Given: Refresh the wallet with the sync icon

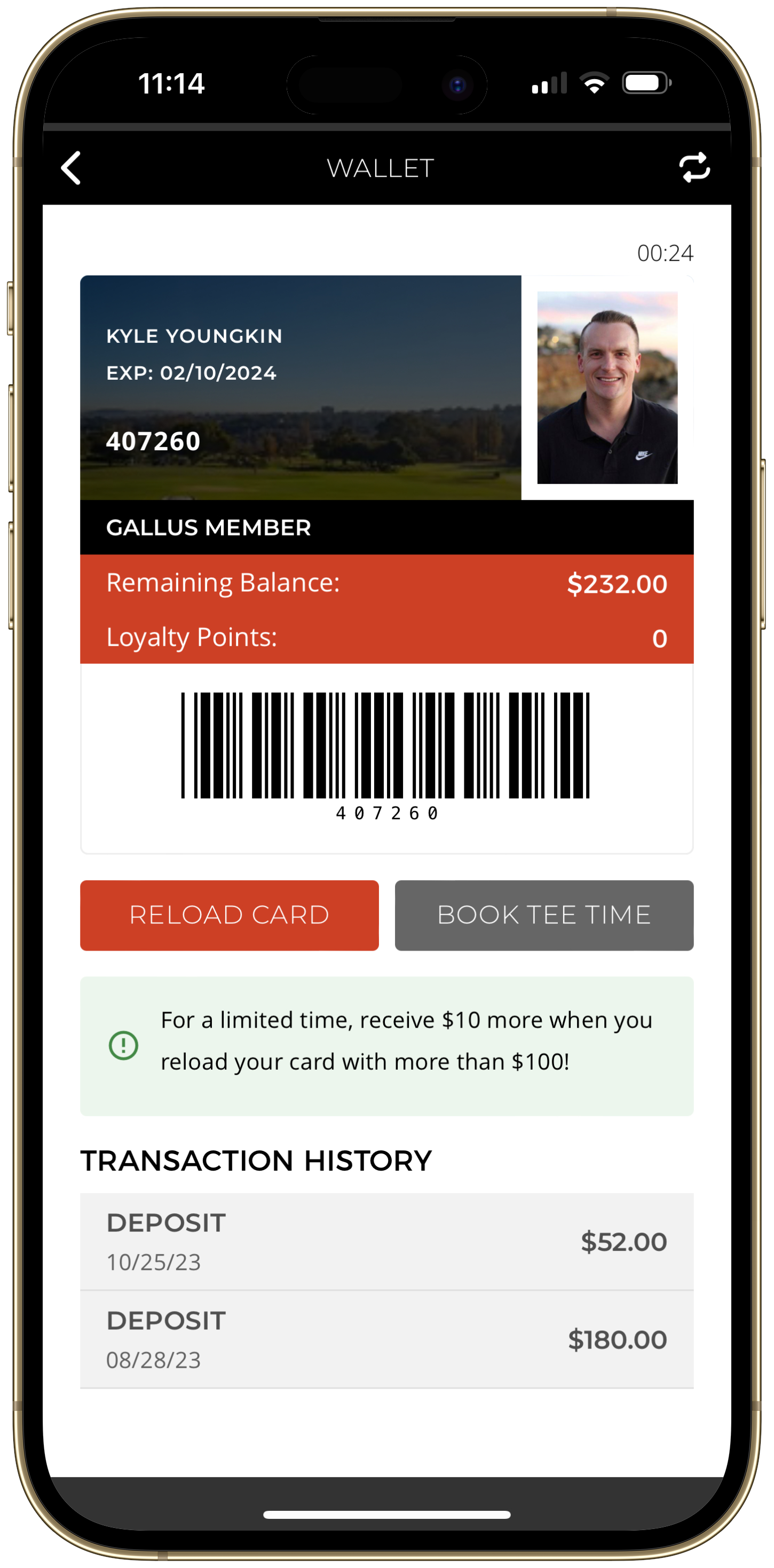Looking at the screenshot, I should click(694, 167).
